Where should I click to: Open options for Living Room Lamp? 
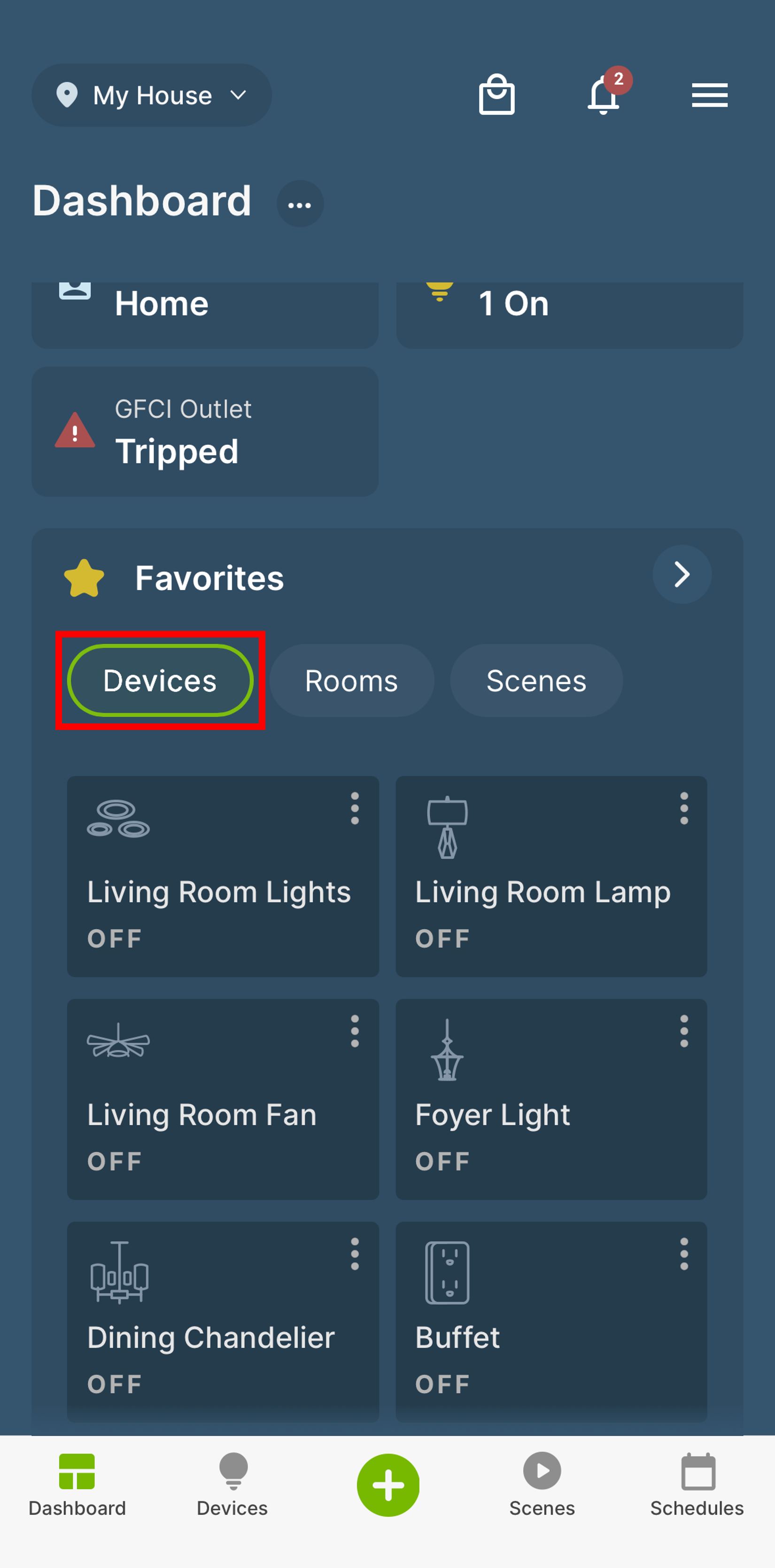(684, 808)
